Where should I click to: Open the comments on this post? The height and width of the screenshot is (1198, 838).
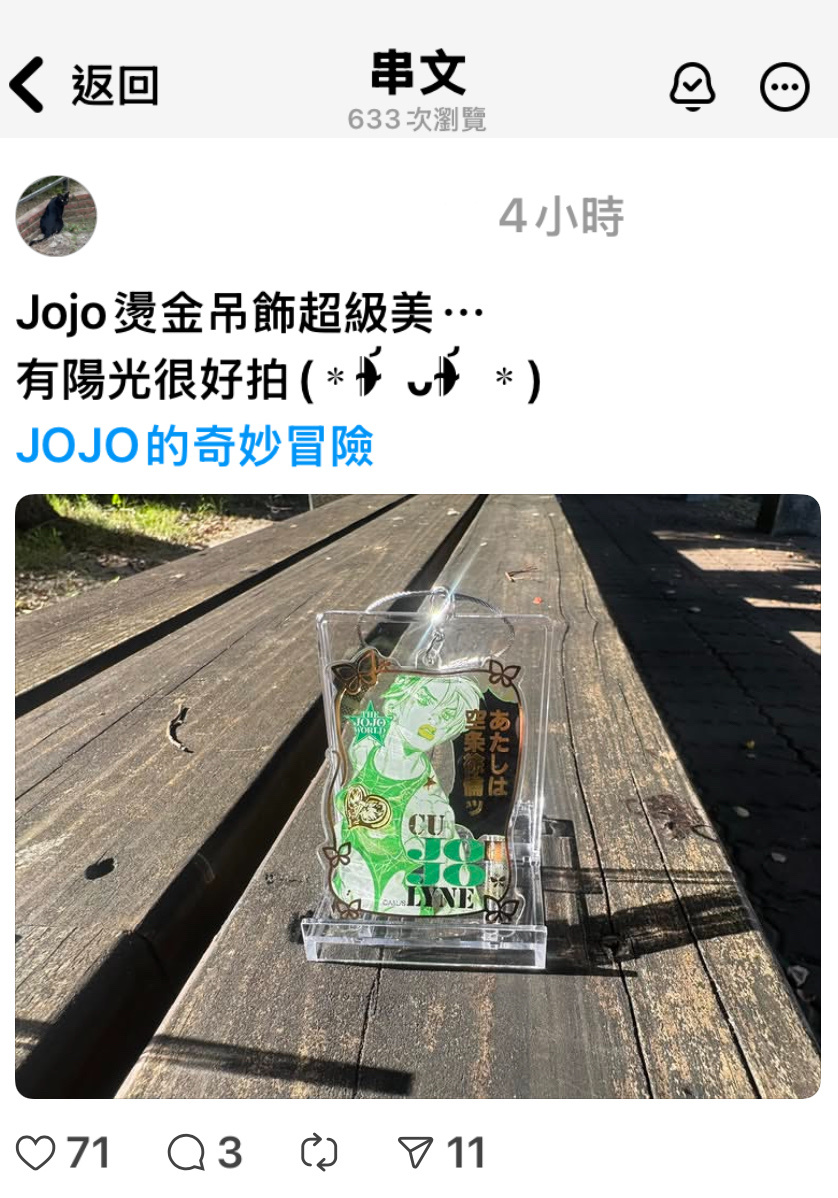pyautogui.click(x=186, y=1153)
